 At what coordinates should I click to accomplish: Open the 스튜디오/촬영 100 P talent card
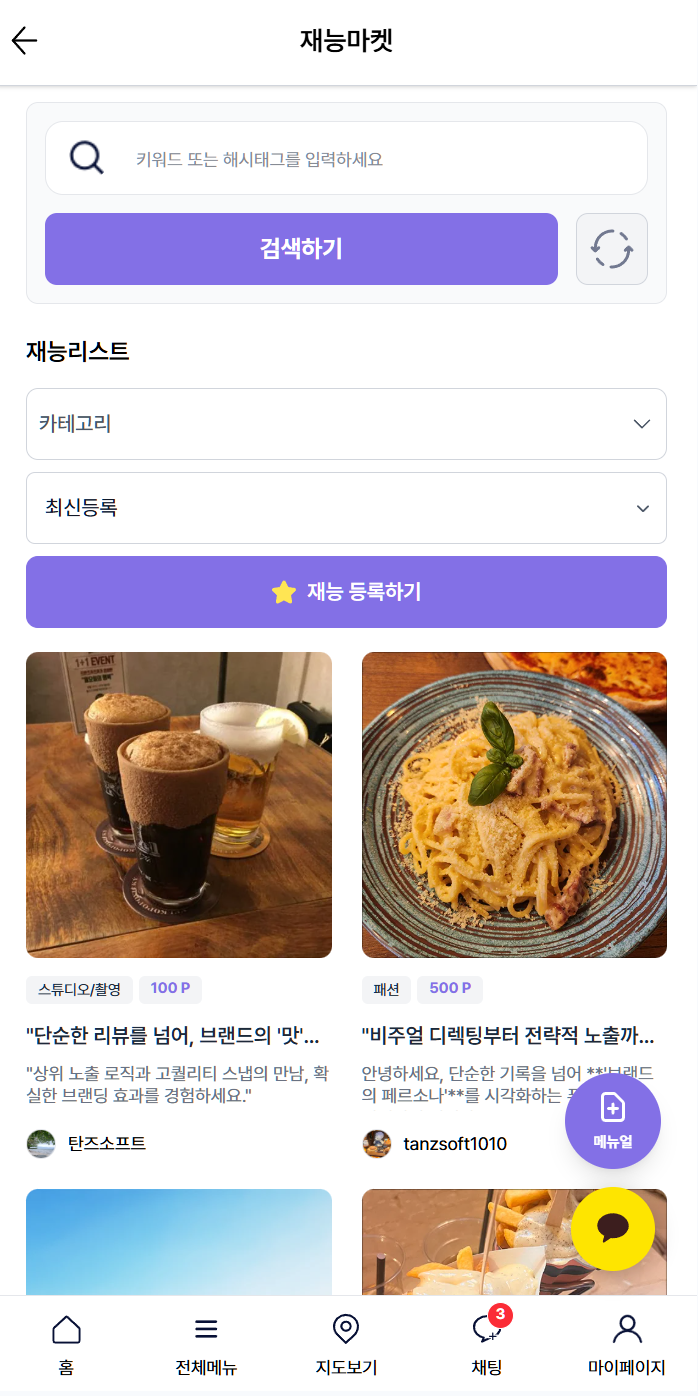(179, 805)
